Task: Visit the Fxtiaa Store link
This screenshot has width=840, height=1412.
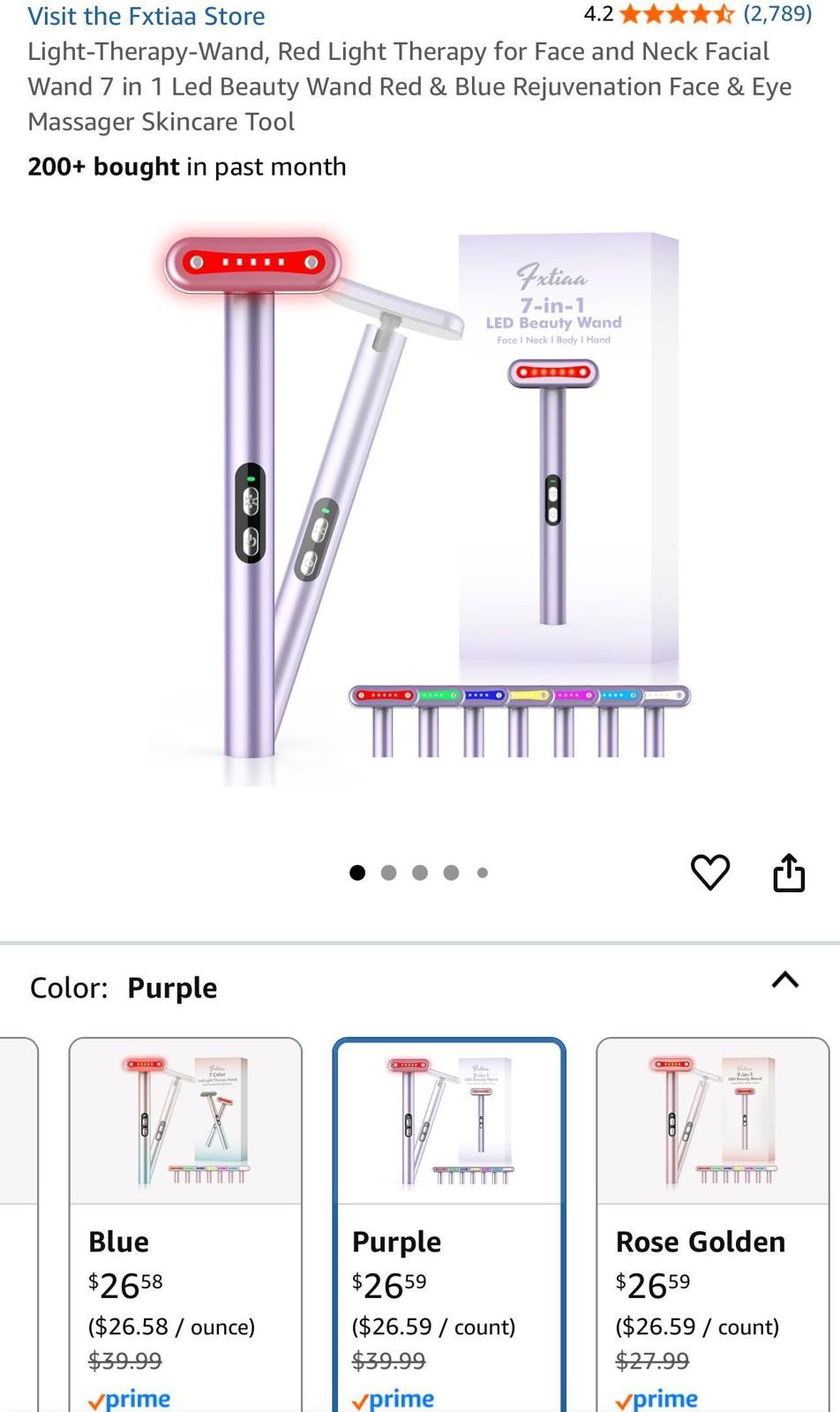Action: 146,16
